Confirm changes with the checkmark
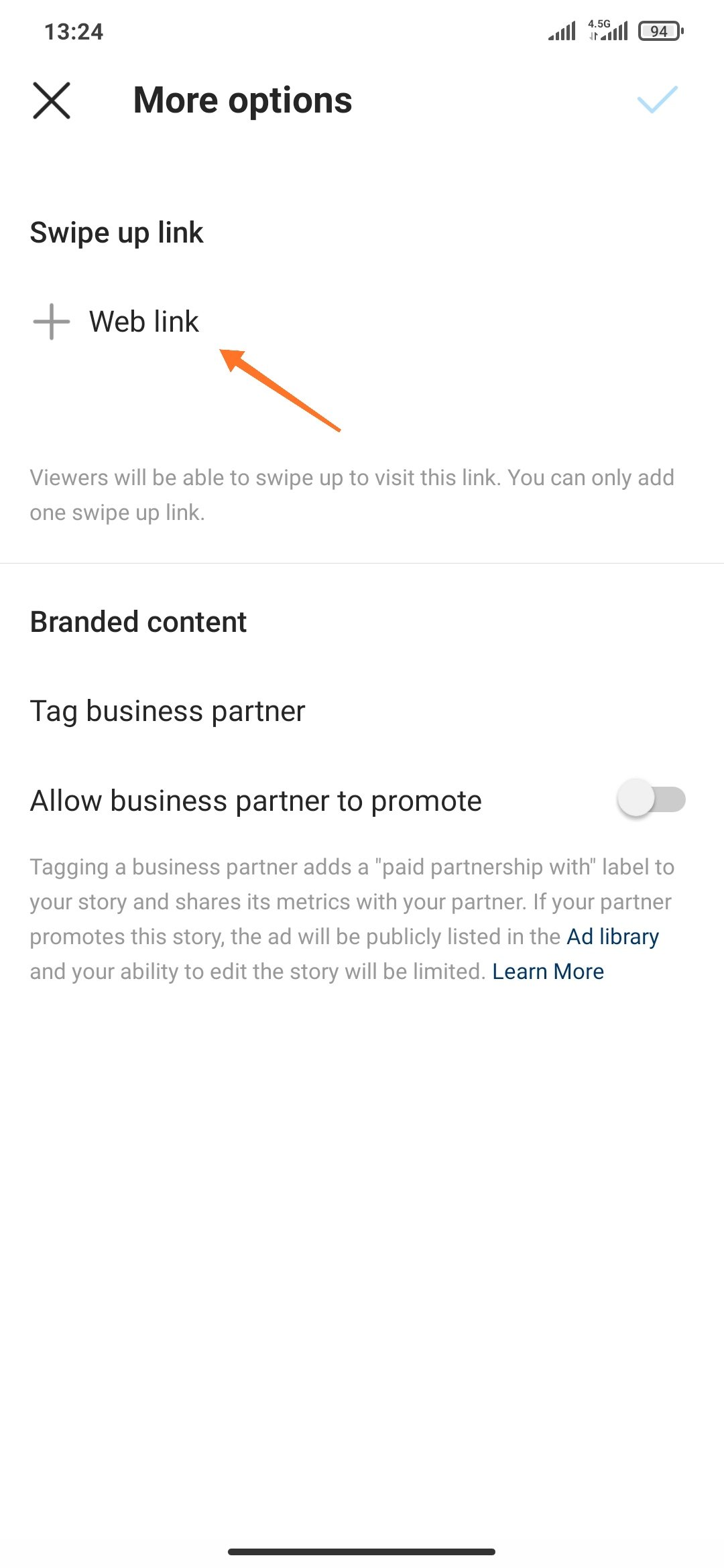Image resolution: width=724 pixels, height=1568 pixels. 656,100
